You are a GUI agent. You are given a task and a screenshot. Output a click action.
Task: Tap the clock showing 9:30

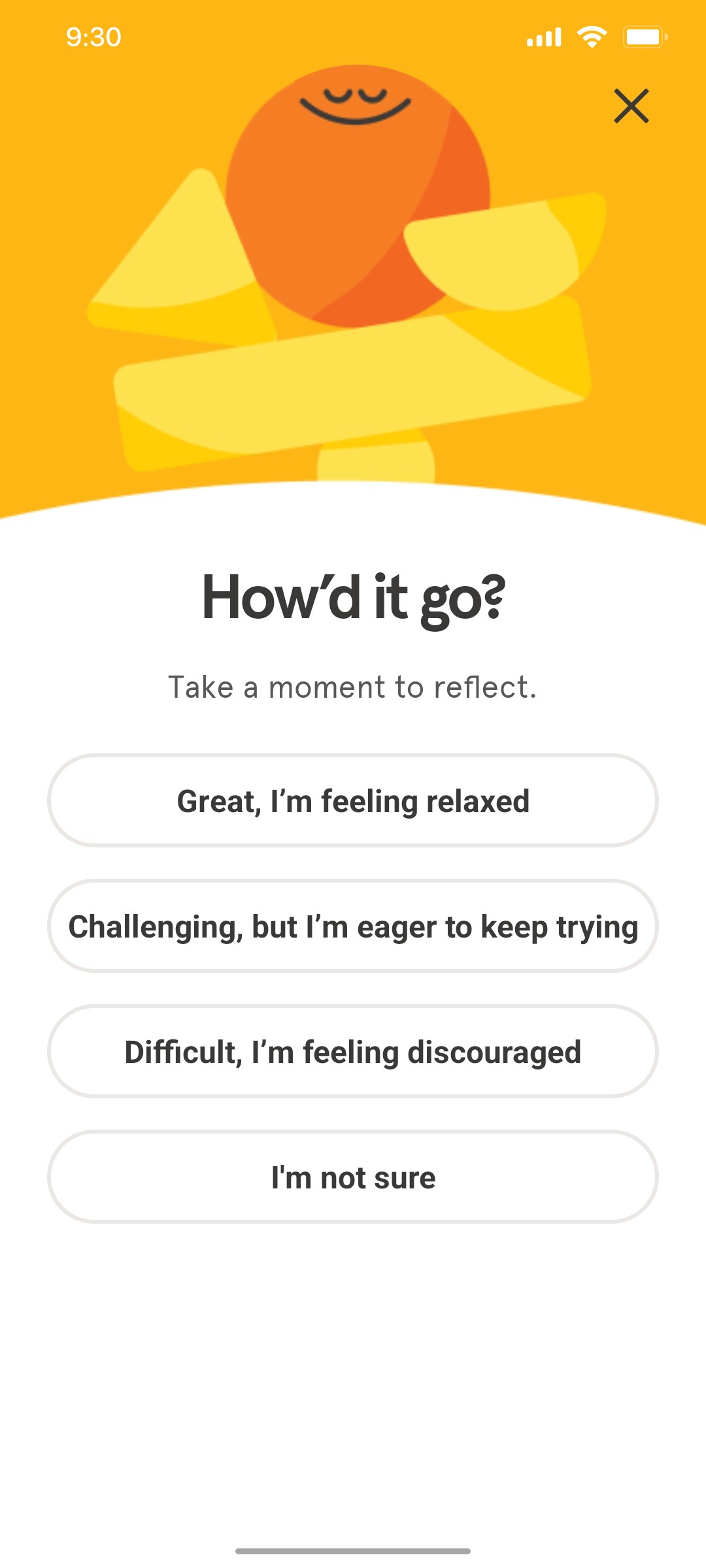93,37
